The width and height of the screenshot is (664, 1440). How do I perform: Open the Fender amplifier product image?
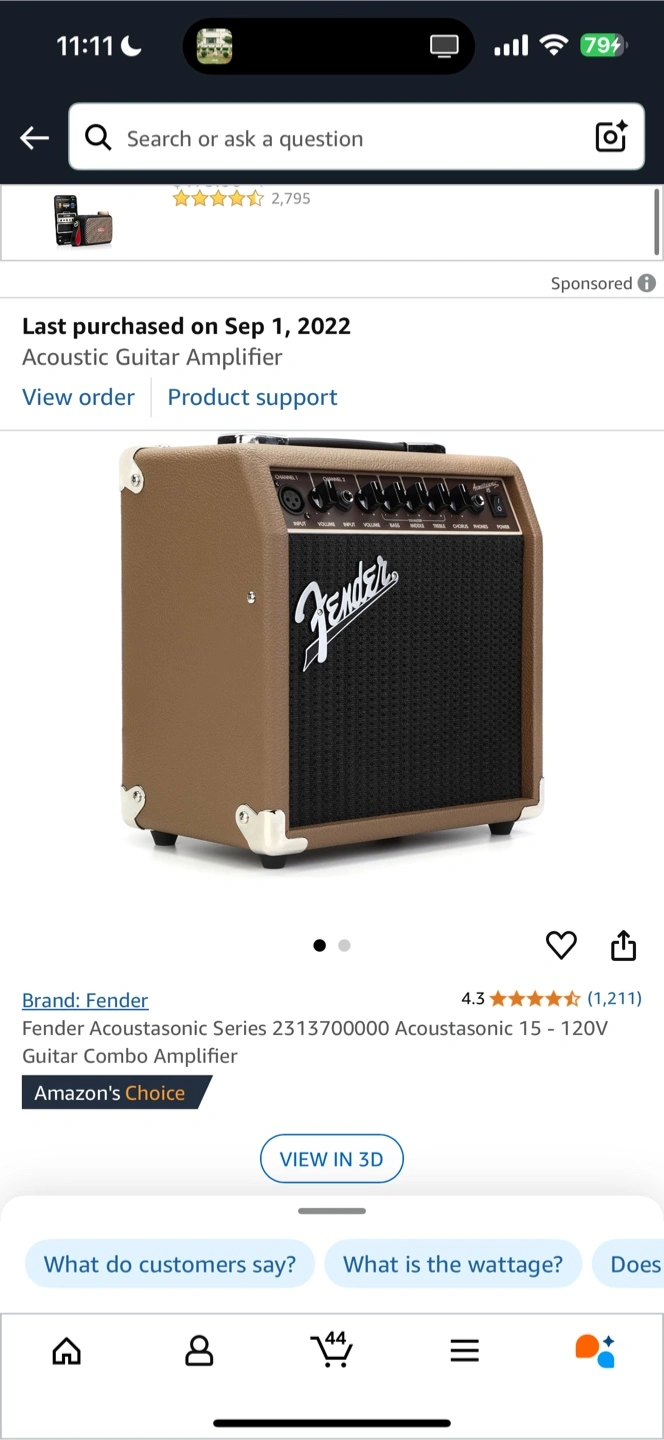point(332,650)
